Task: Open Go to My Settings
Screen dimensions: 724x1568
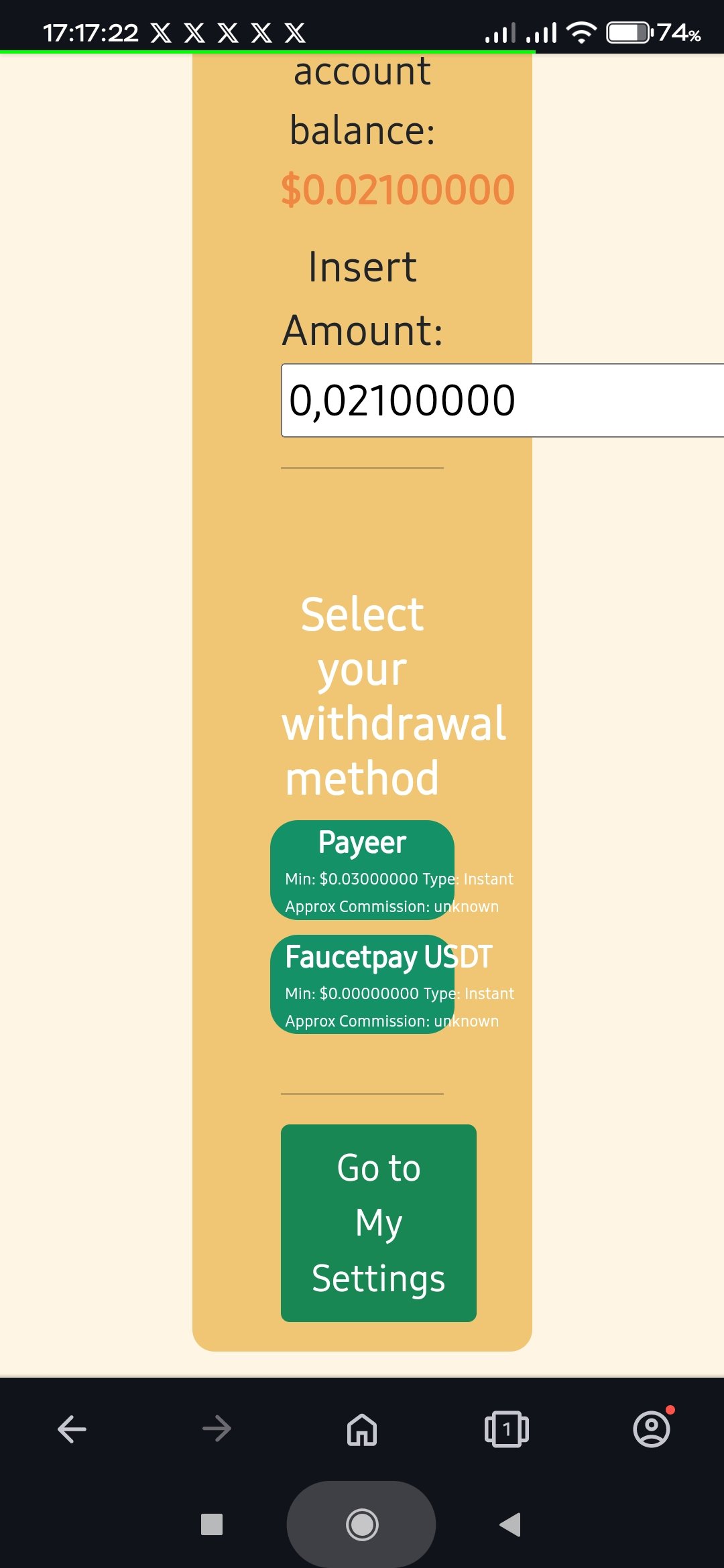Action: (379, 1223)
